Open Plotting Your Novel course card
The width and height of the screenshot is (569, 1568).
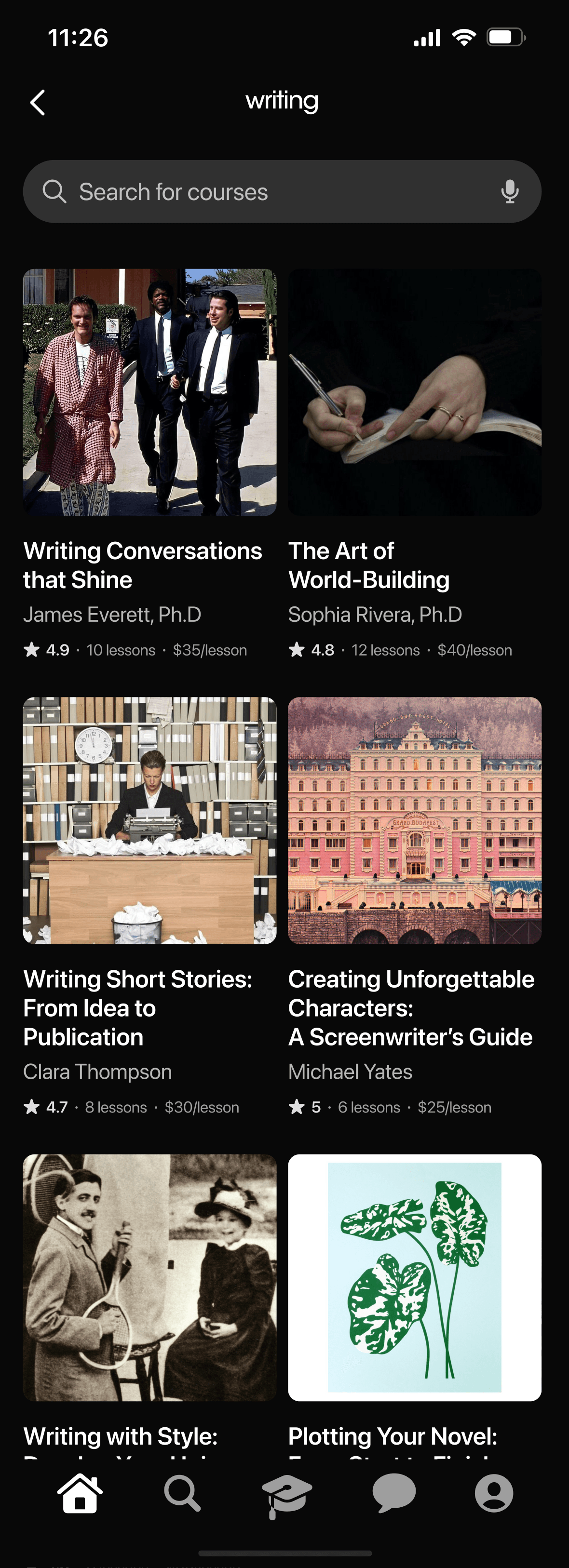[415, 1302]
